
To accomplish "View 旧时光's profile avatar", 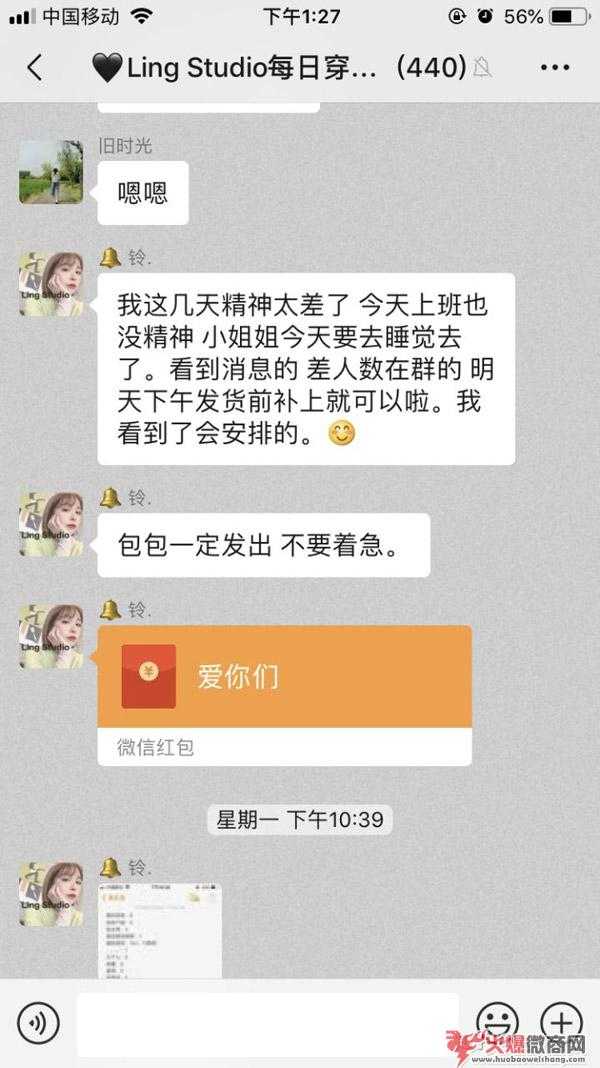I will (x=51, y=172).
